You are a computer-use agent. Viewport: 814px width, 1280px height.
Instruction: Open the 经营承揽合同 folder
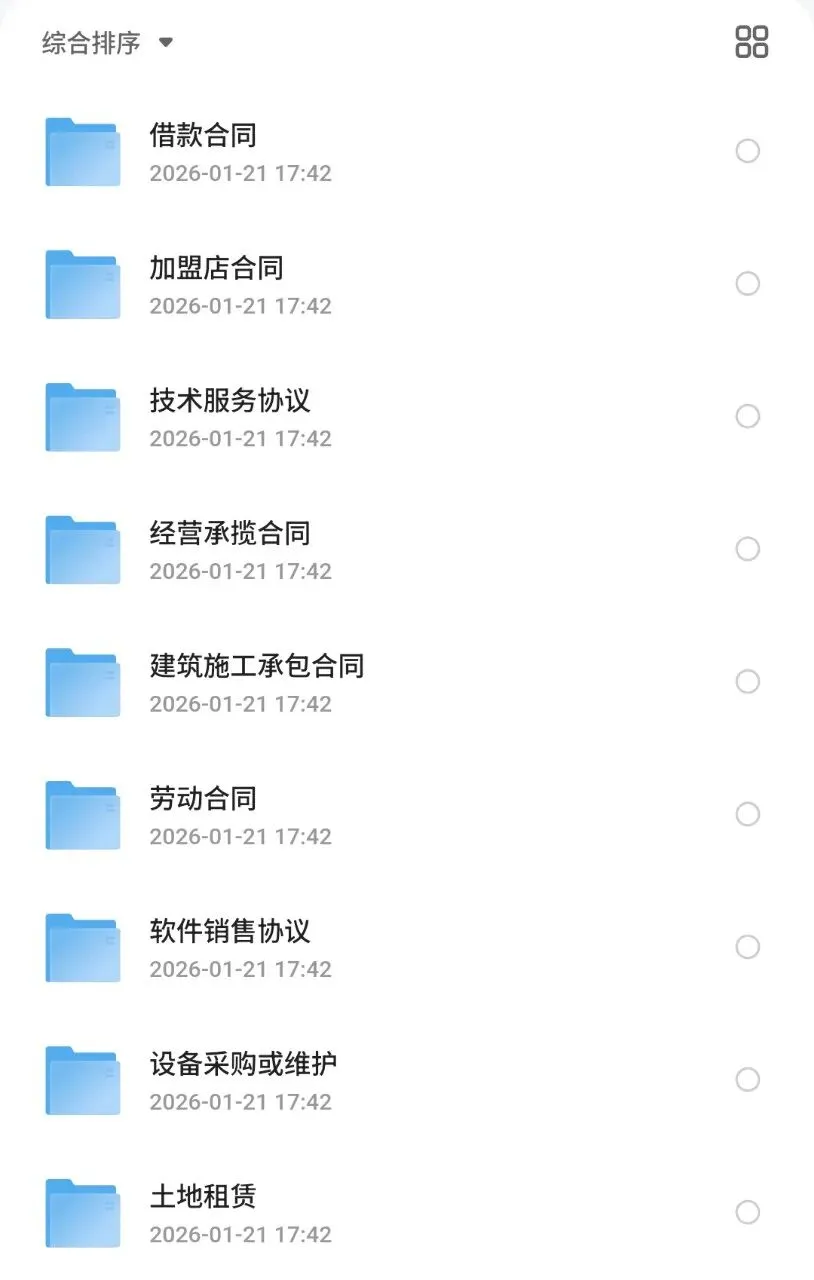(x=230, y=534)
